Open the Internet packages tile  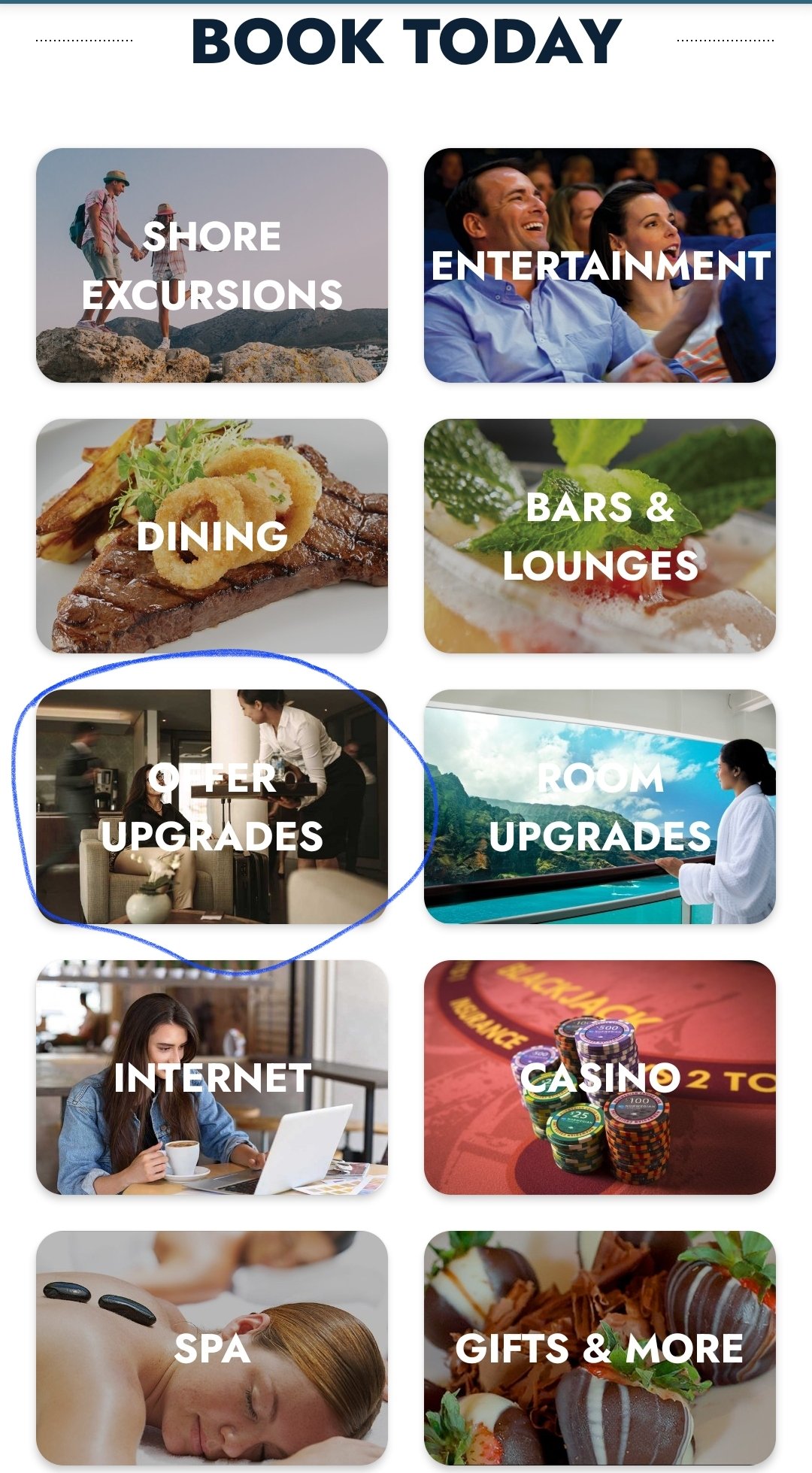[212, 1077]
